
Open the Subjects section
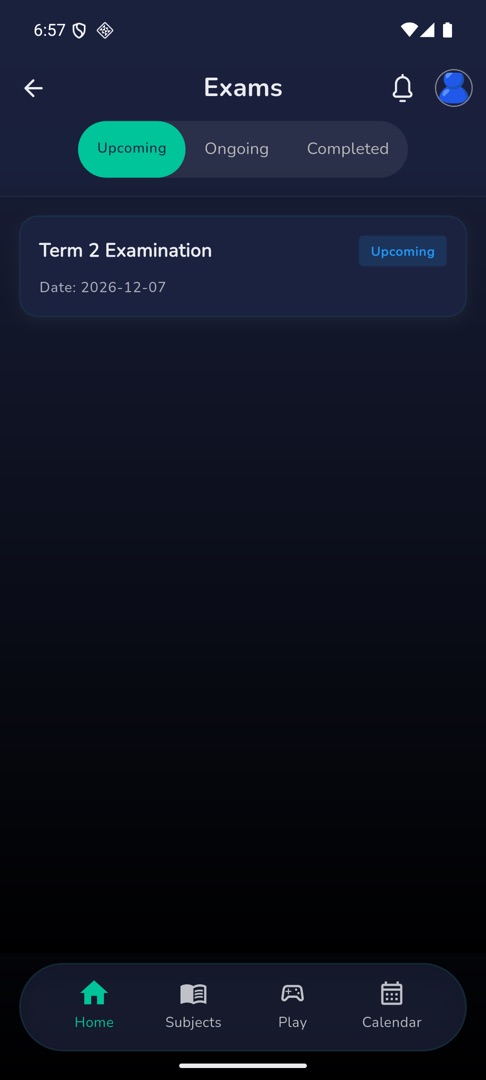193,1005
